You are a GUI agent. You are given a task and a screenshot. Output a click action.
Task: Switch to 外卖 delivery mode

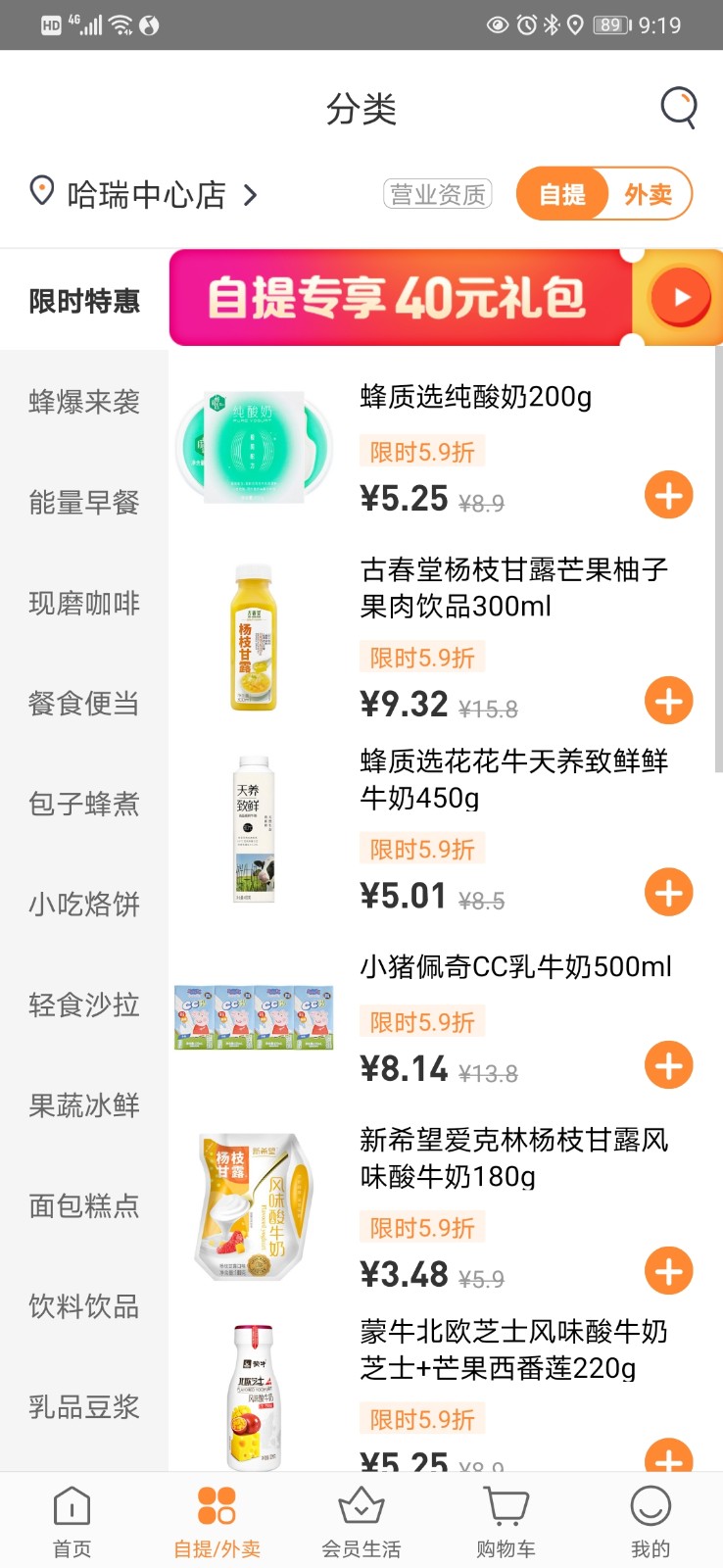point(649,194)
